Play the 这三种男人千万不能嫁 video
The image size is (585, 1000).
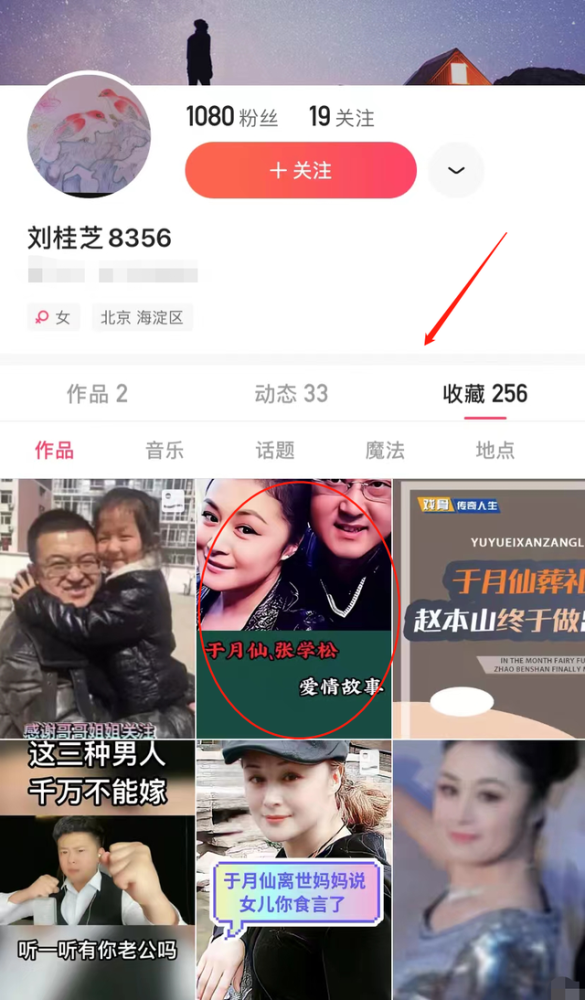coord(97,870)
